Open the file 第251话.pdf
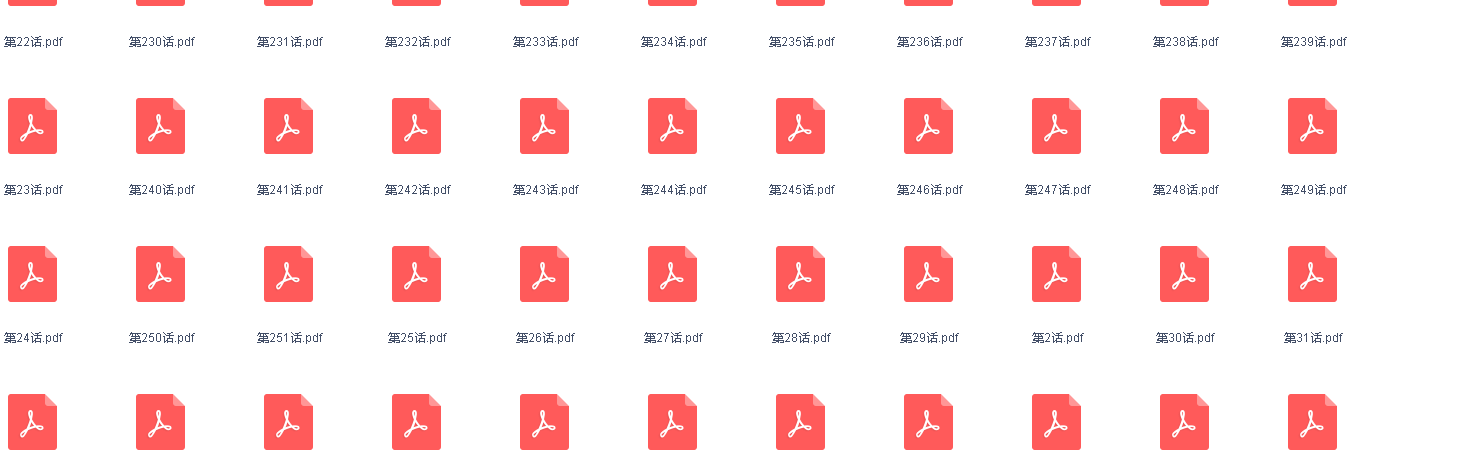Image resolution: width=1472 pixels, height=476 pixels. click(288, 275)
